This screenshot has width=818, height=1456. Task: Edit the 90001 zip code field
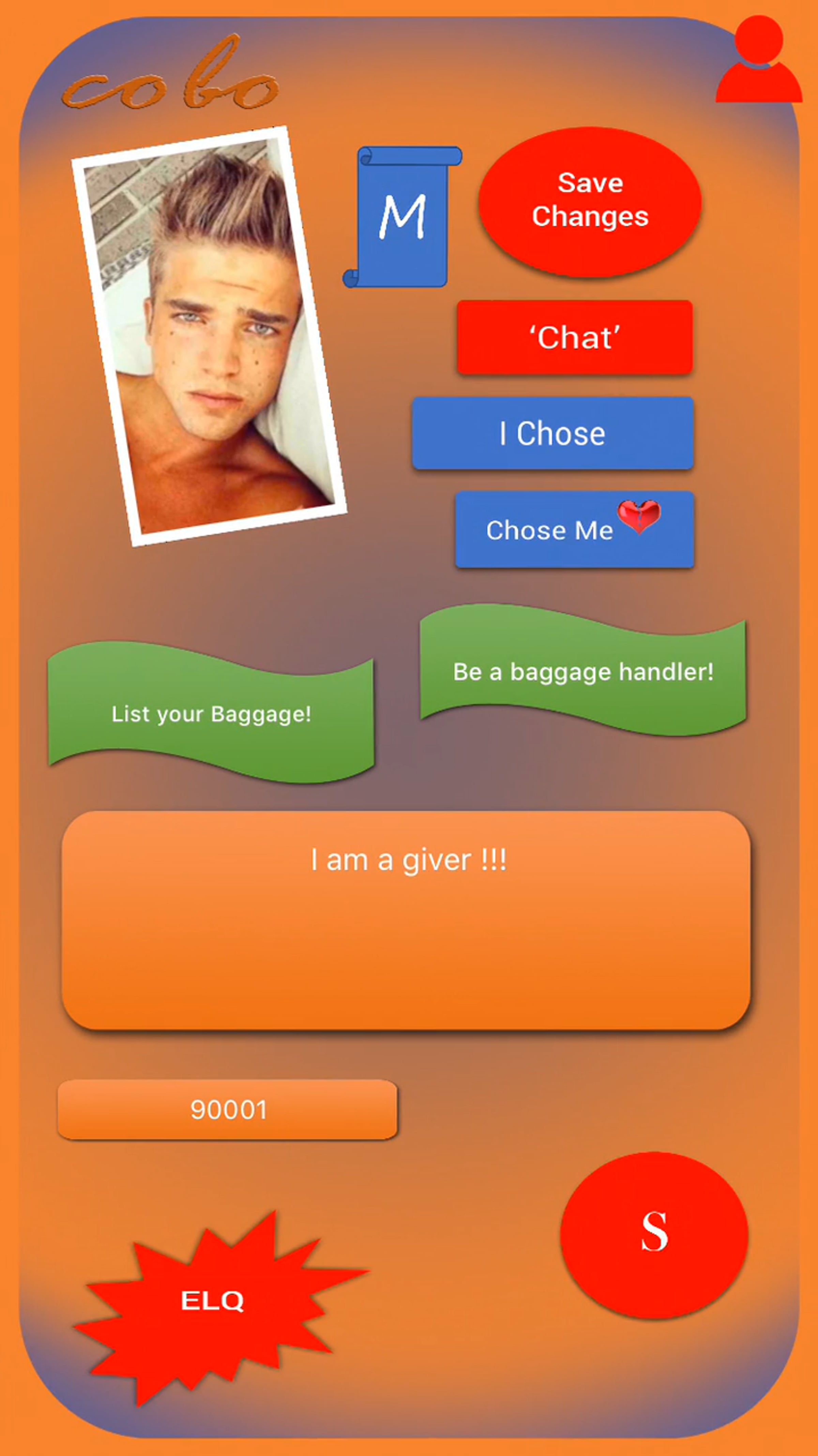(x=228, y=1109)
